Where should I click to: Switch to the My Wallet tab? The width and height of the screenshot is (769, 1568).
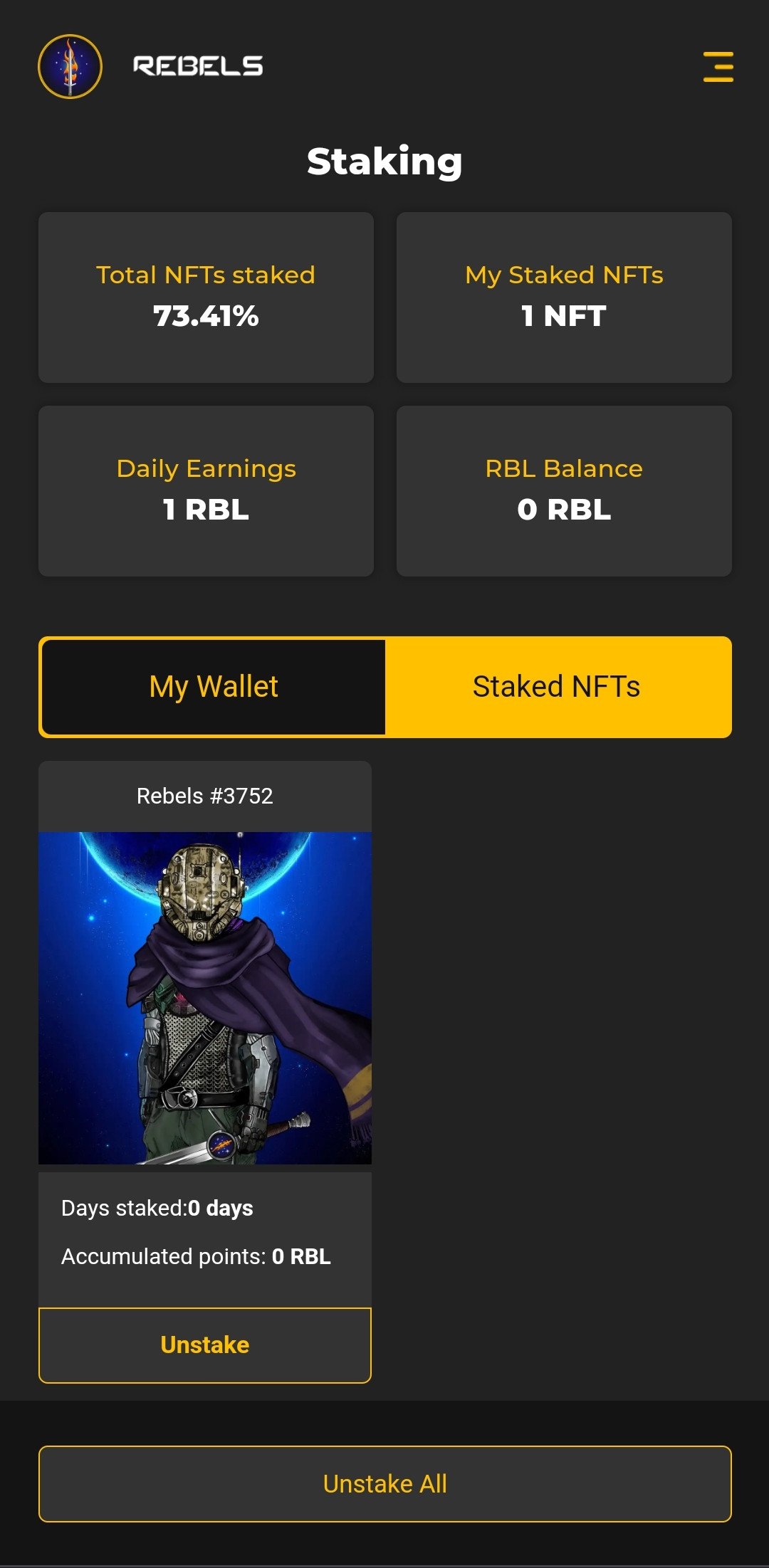click(x=214, y=687)
